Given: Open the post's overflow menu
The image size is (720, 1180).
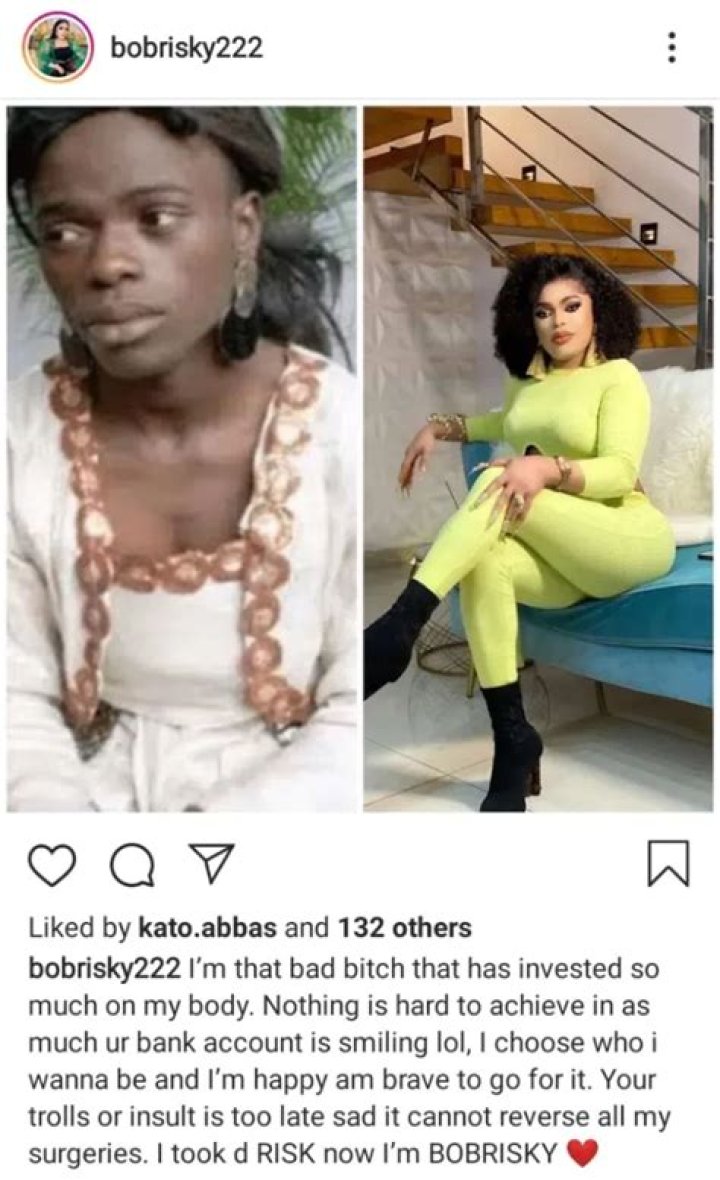Looking at the screenshot, I should (672, 47).
